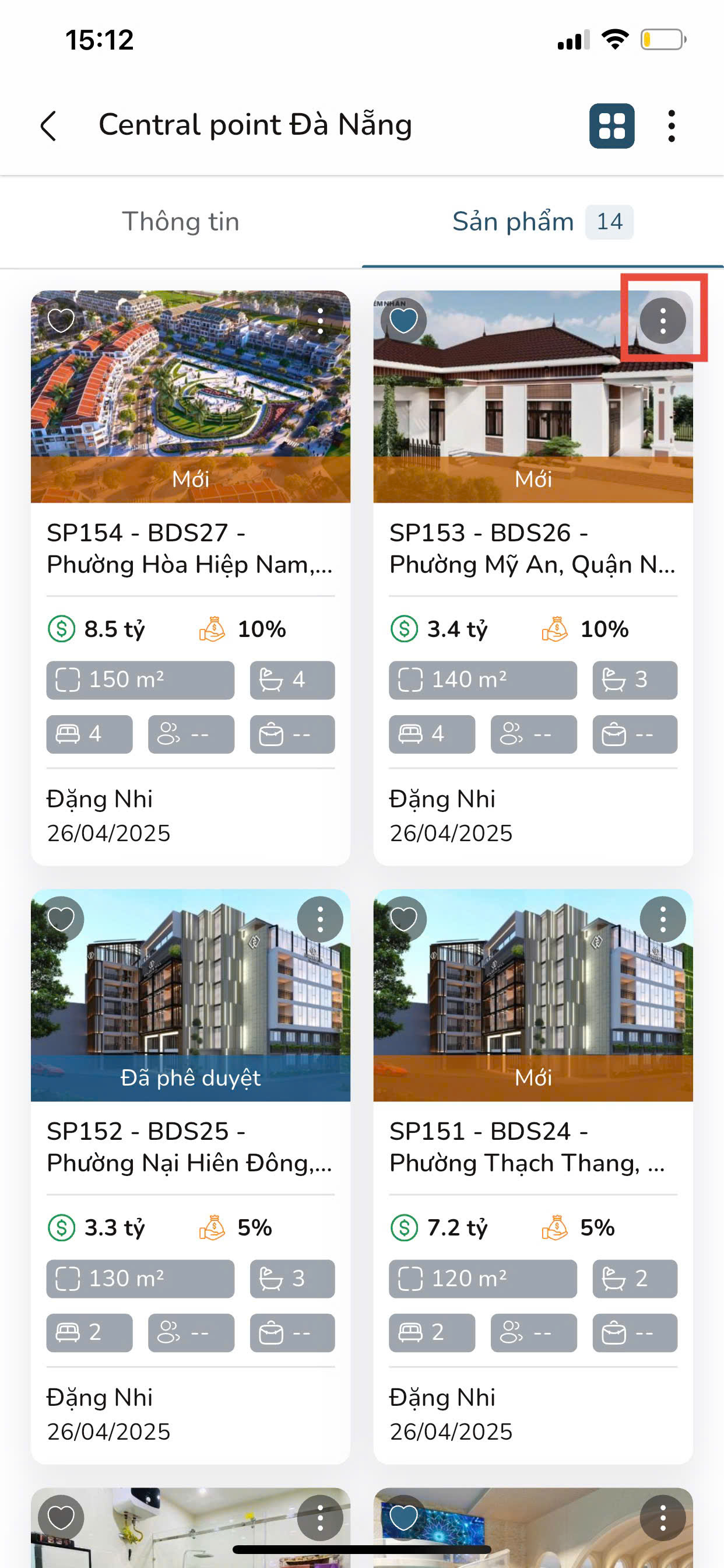
Task: Add SP151 - BDS24 to favorites
Action: pyautogui.click(x=403, y=919)
